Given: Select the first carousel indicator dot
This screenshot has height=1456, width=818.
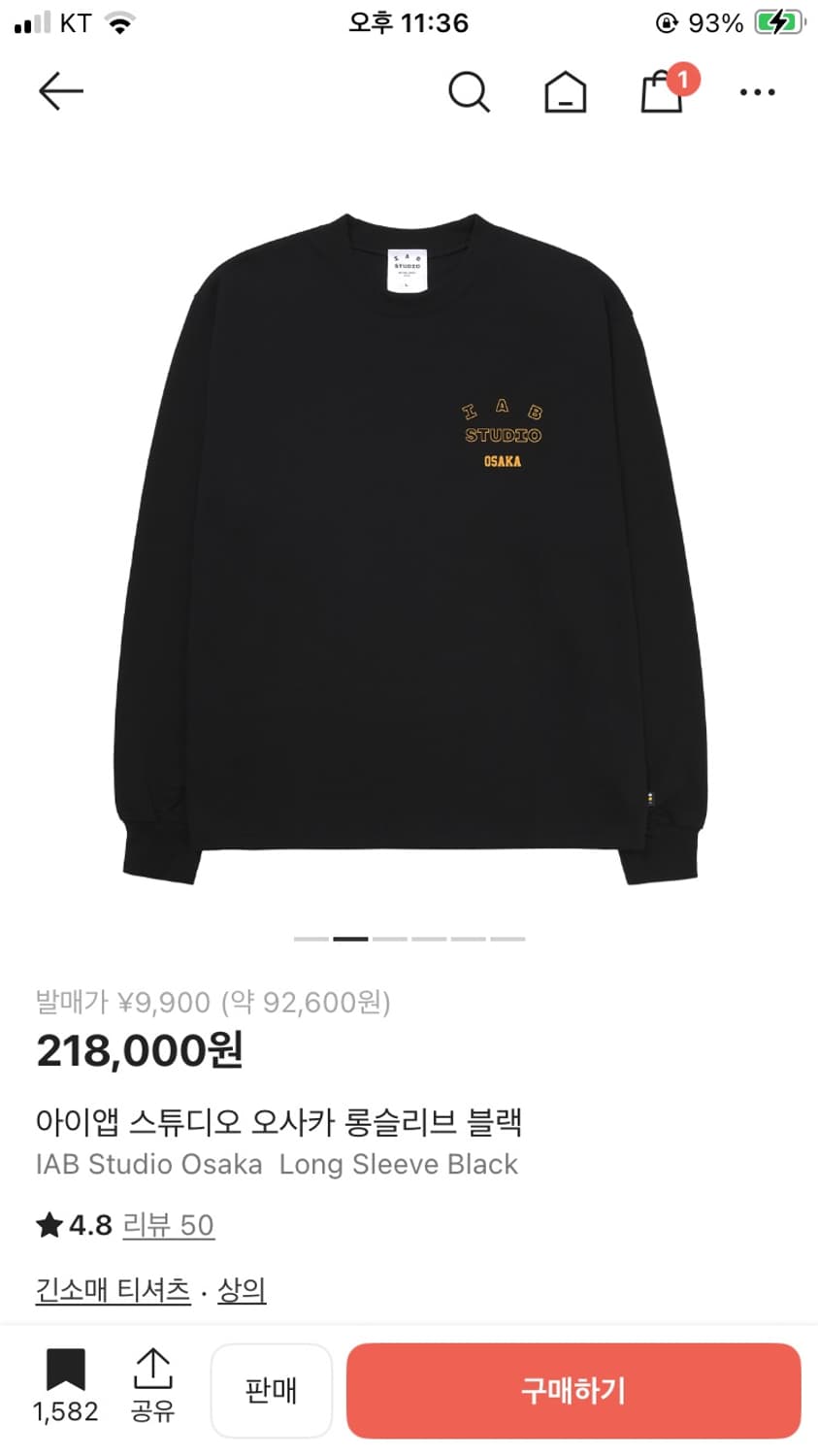Looking at the screenshot, I should click(x=309, y=938).
